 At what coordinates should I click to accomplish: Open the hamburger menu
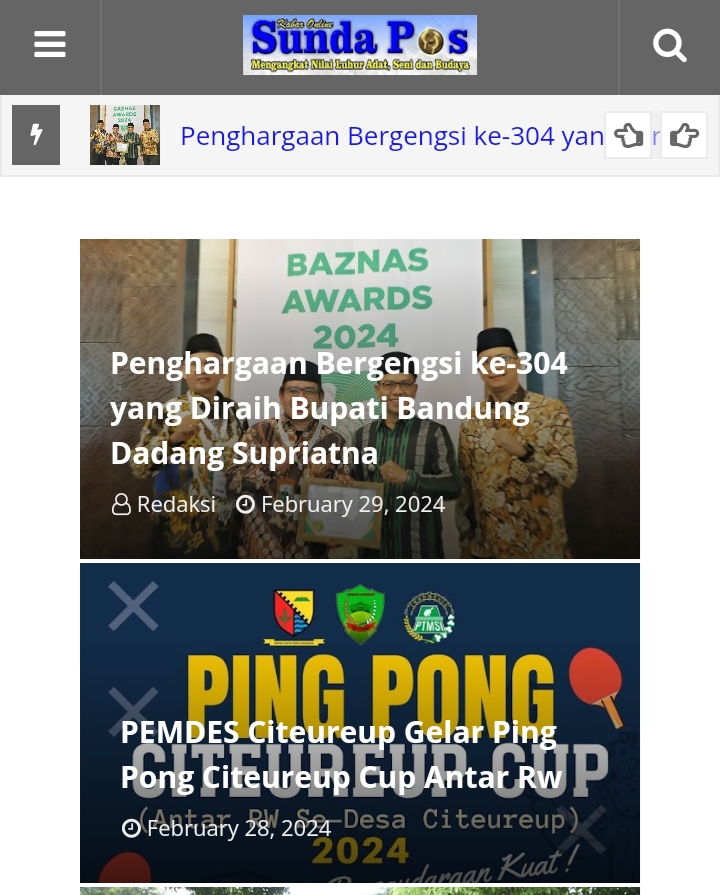coord(49,45)
